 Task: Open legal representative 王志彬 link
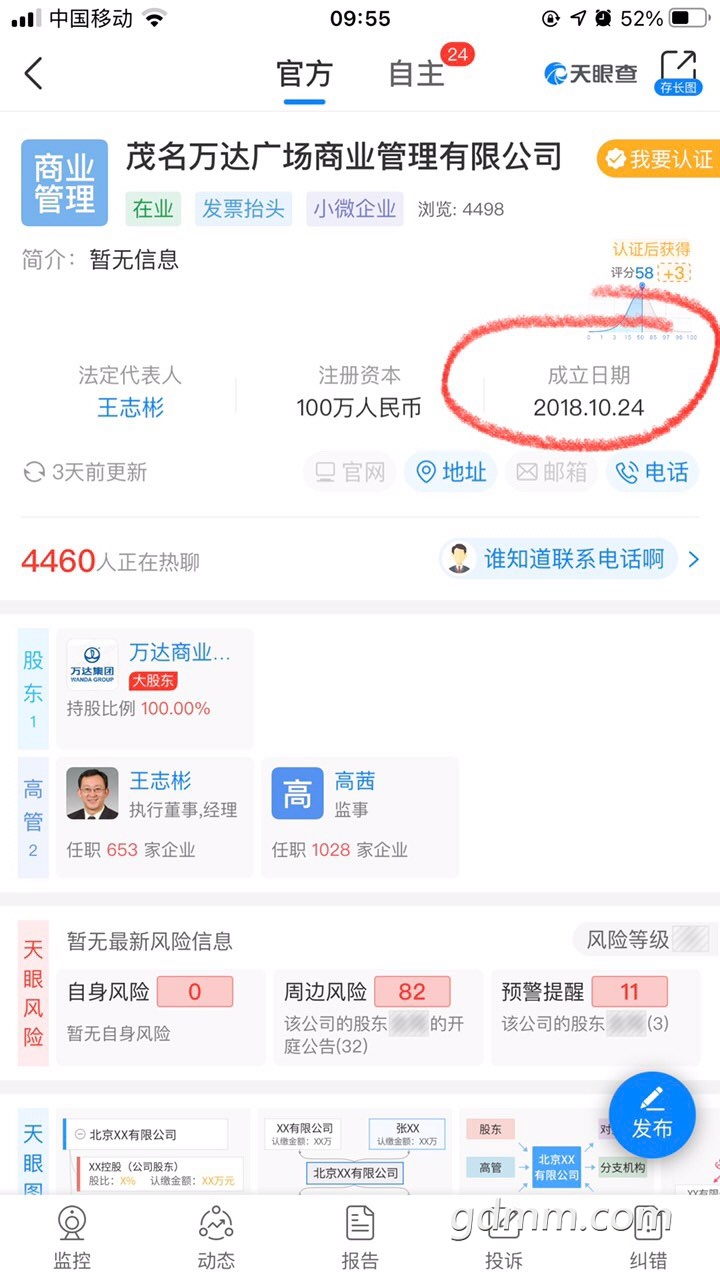click(130, 408)
